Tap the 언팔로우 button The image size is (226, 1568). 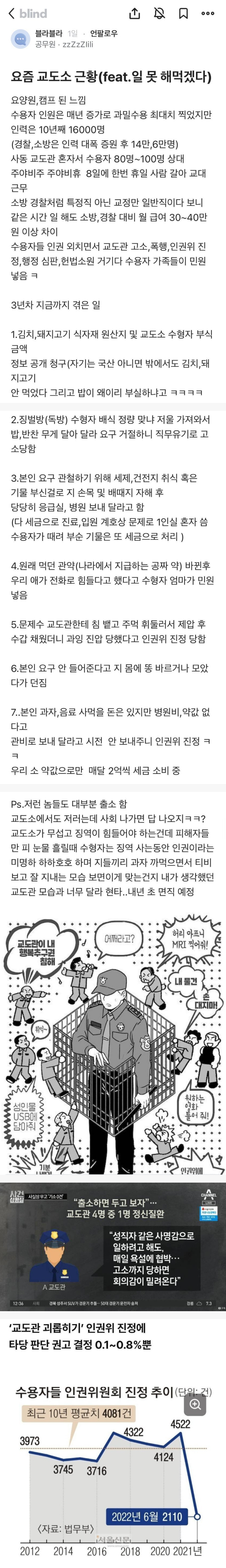click(x=104, y=34)
